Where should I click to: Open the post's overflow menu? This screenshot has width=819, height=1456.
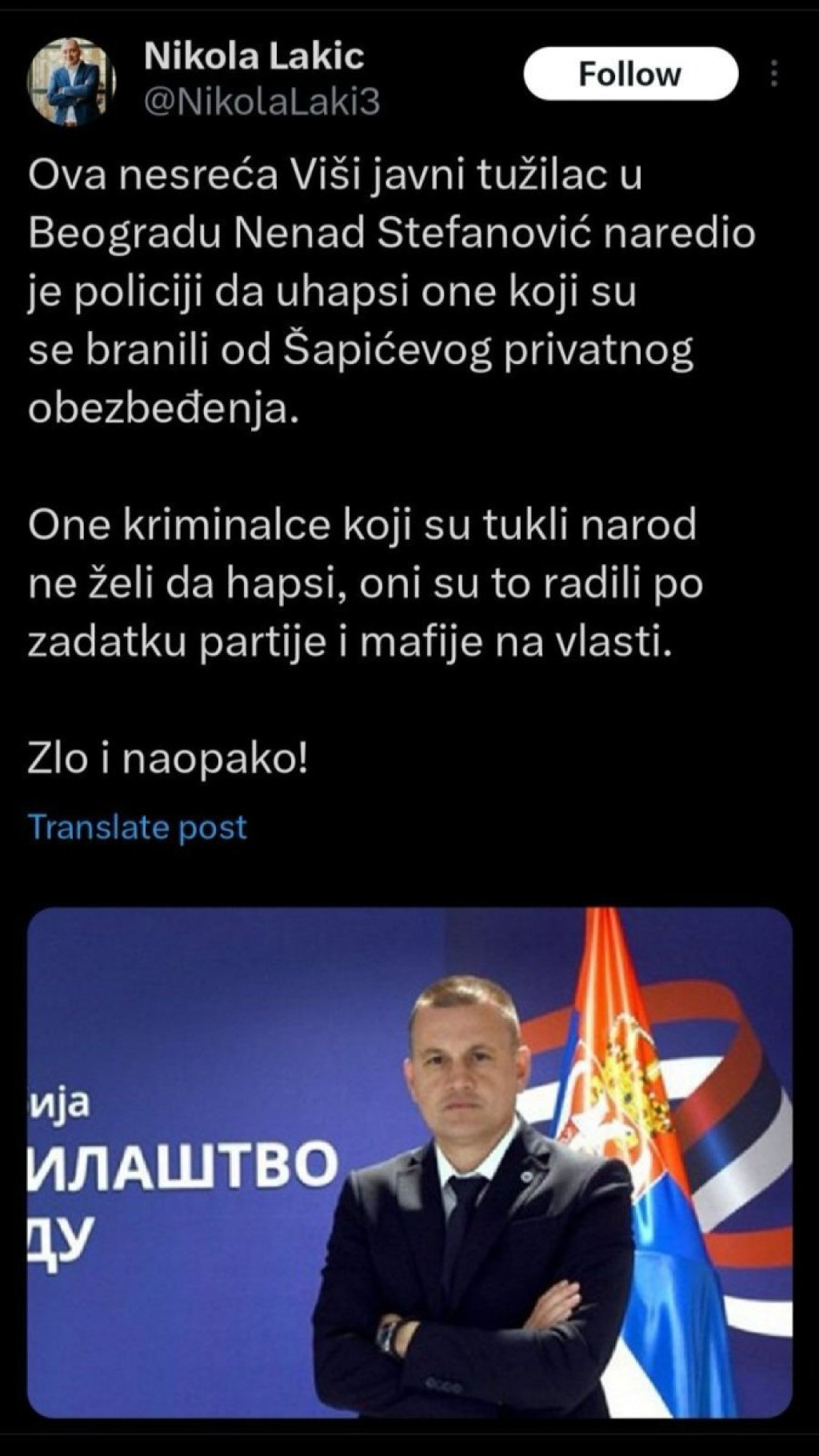(x=774, y=74)
